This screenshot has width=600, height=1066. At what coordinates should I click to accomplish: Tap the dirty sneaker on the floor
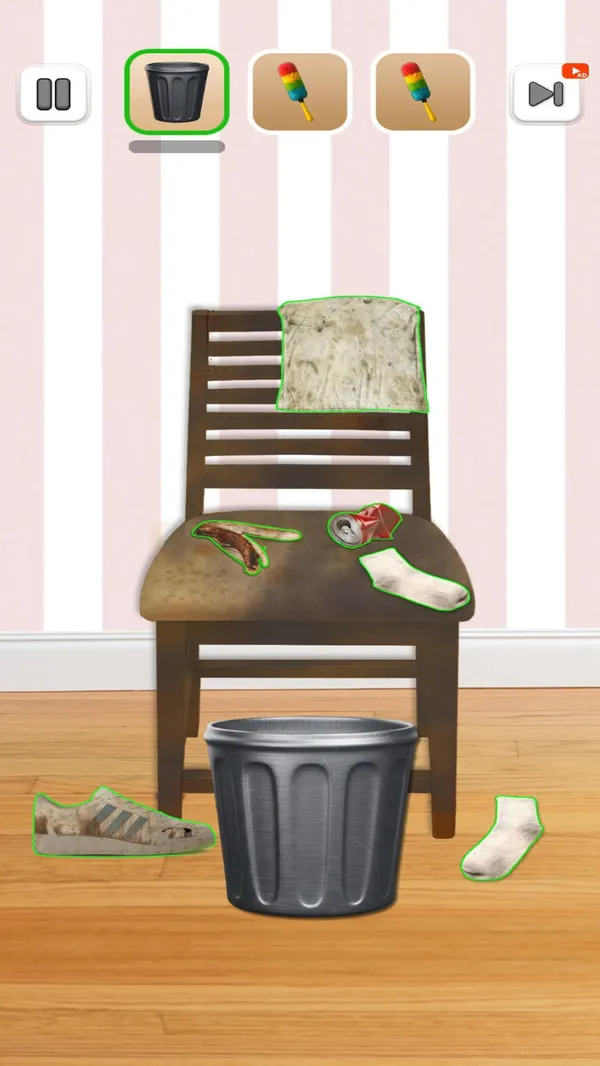pos(120,824)
